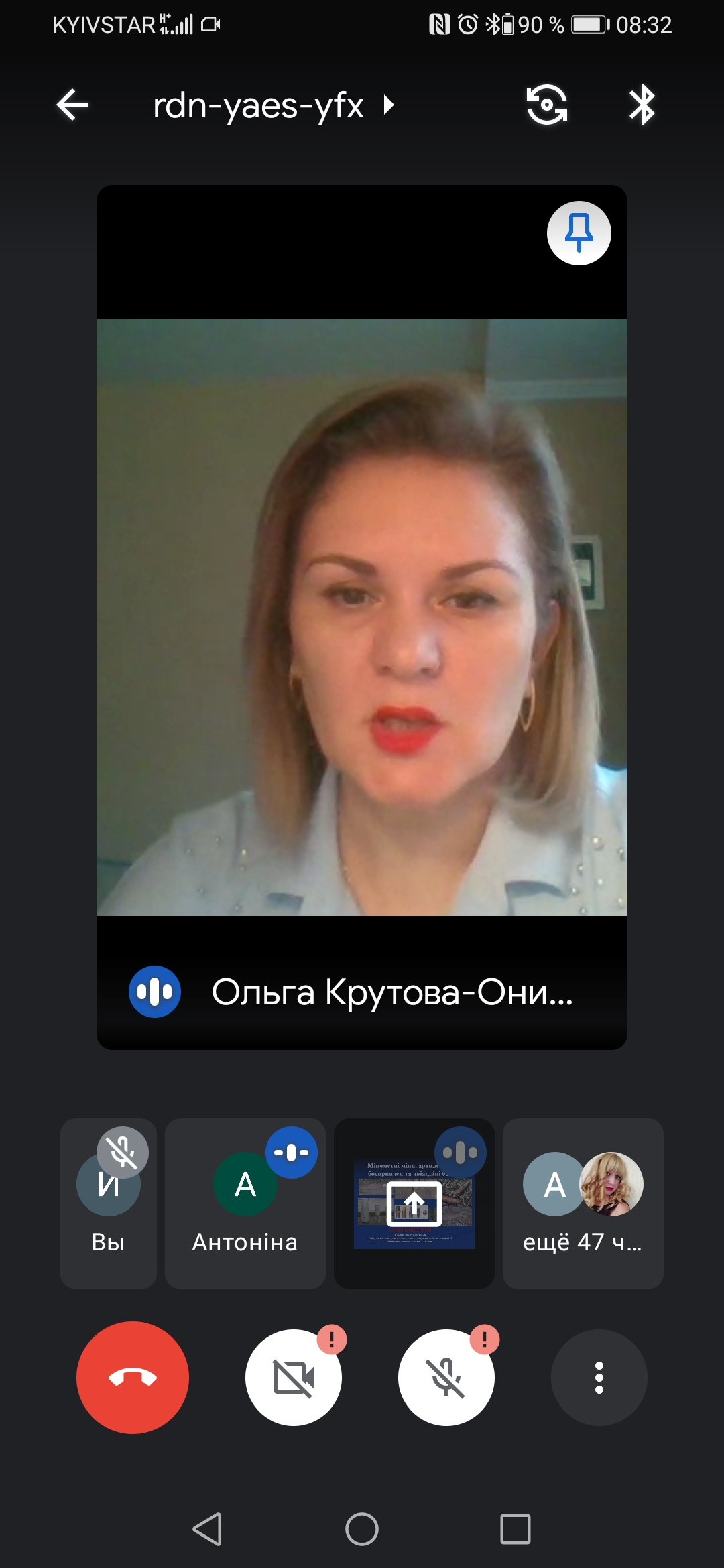Pin Ольга Крутова's video tile
Screen dimensions: 724x1568
tap(579, 233)
